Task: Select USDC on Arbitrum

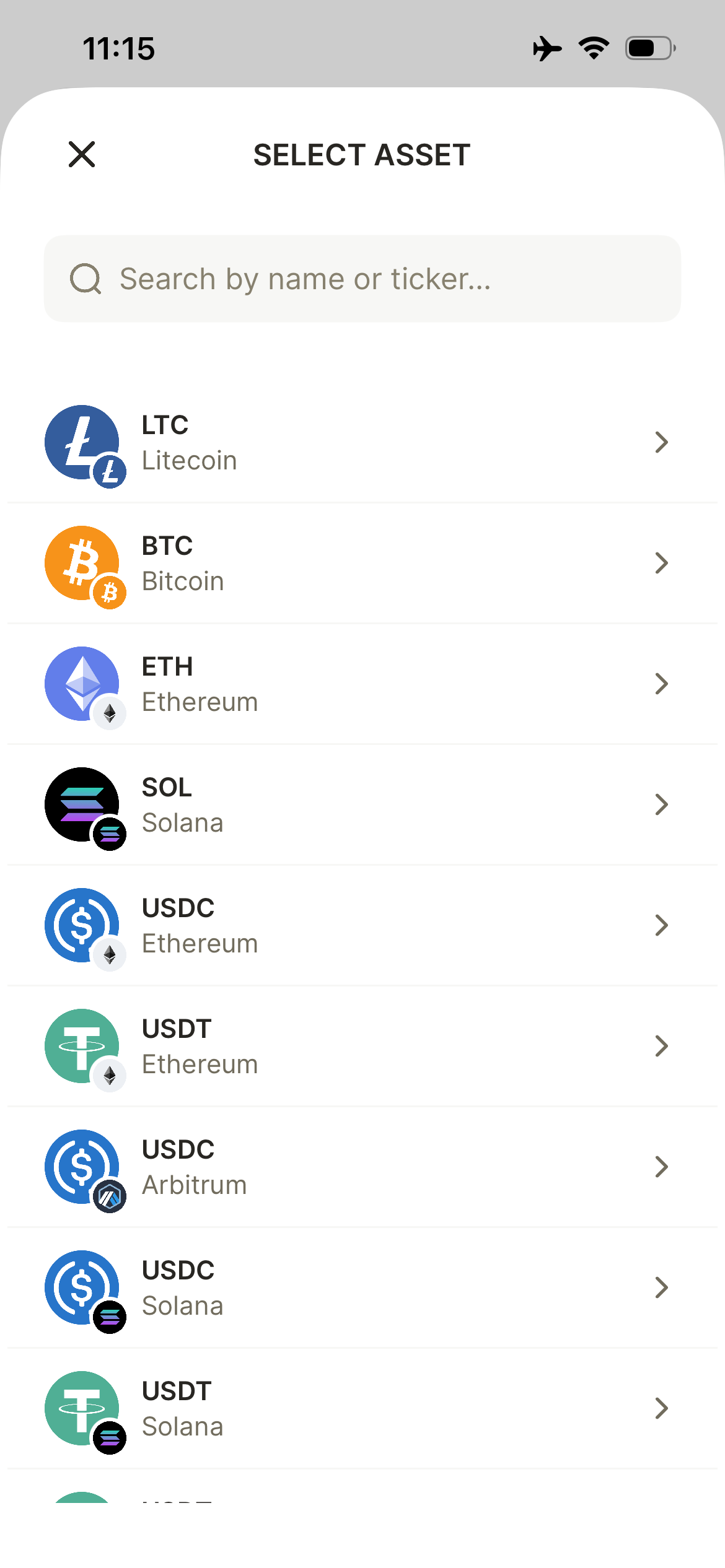Action: coord(362,1167)
